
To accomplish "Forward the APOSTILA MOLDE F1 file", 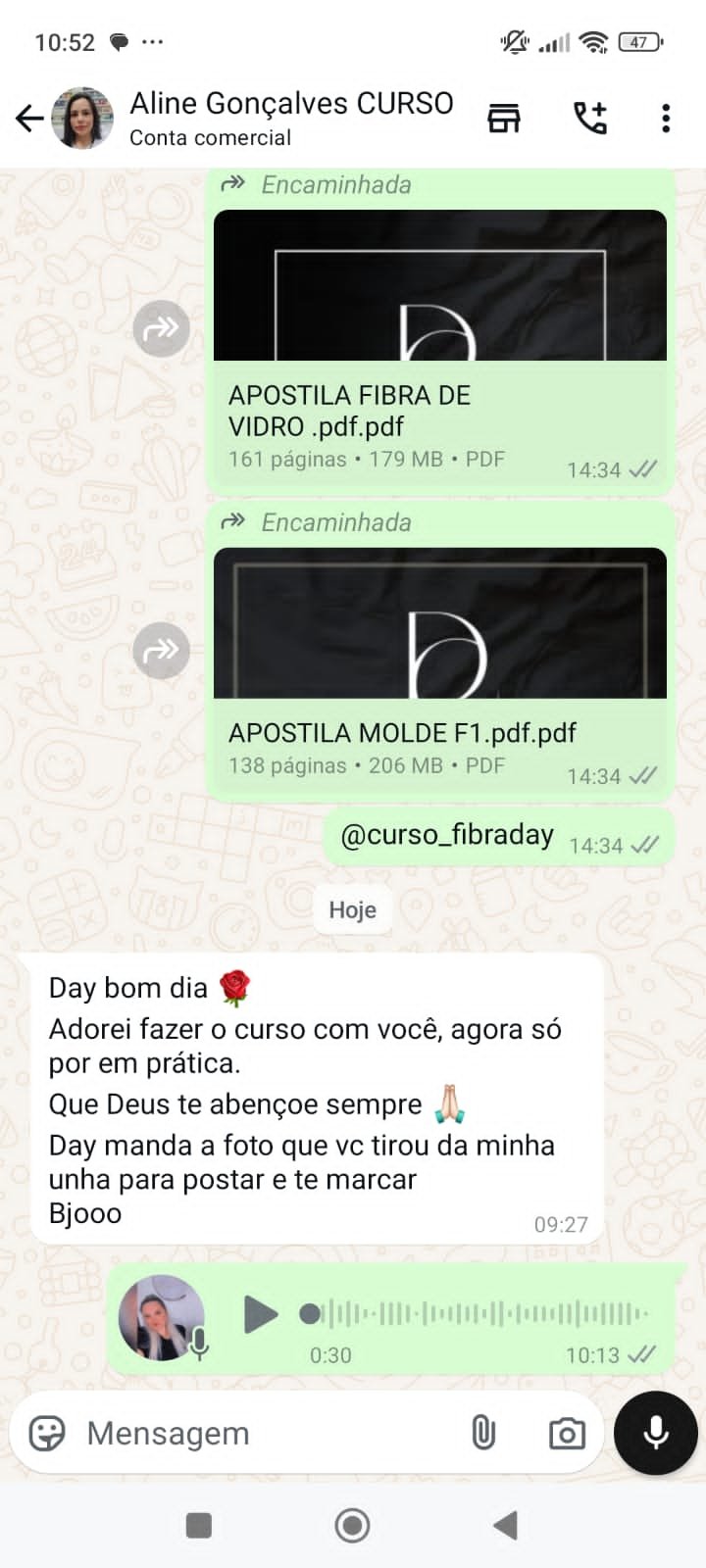I will tap(161, 650).
